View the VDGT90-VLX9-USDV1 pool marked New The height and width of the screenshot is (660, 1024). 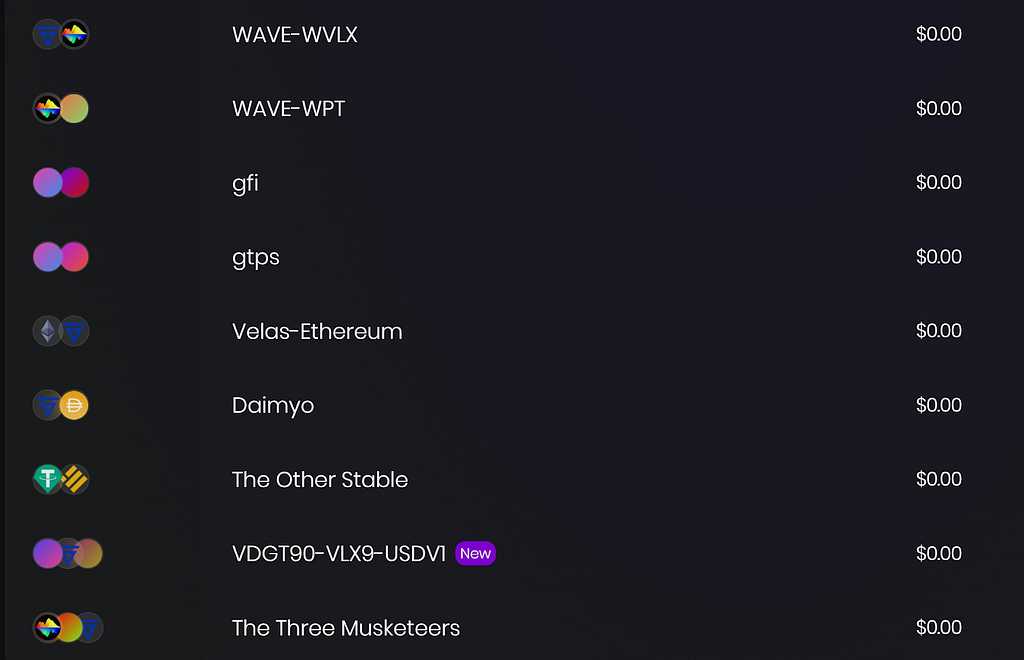pyautogui.click(x=339, y=553)
